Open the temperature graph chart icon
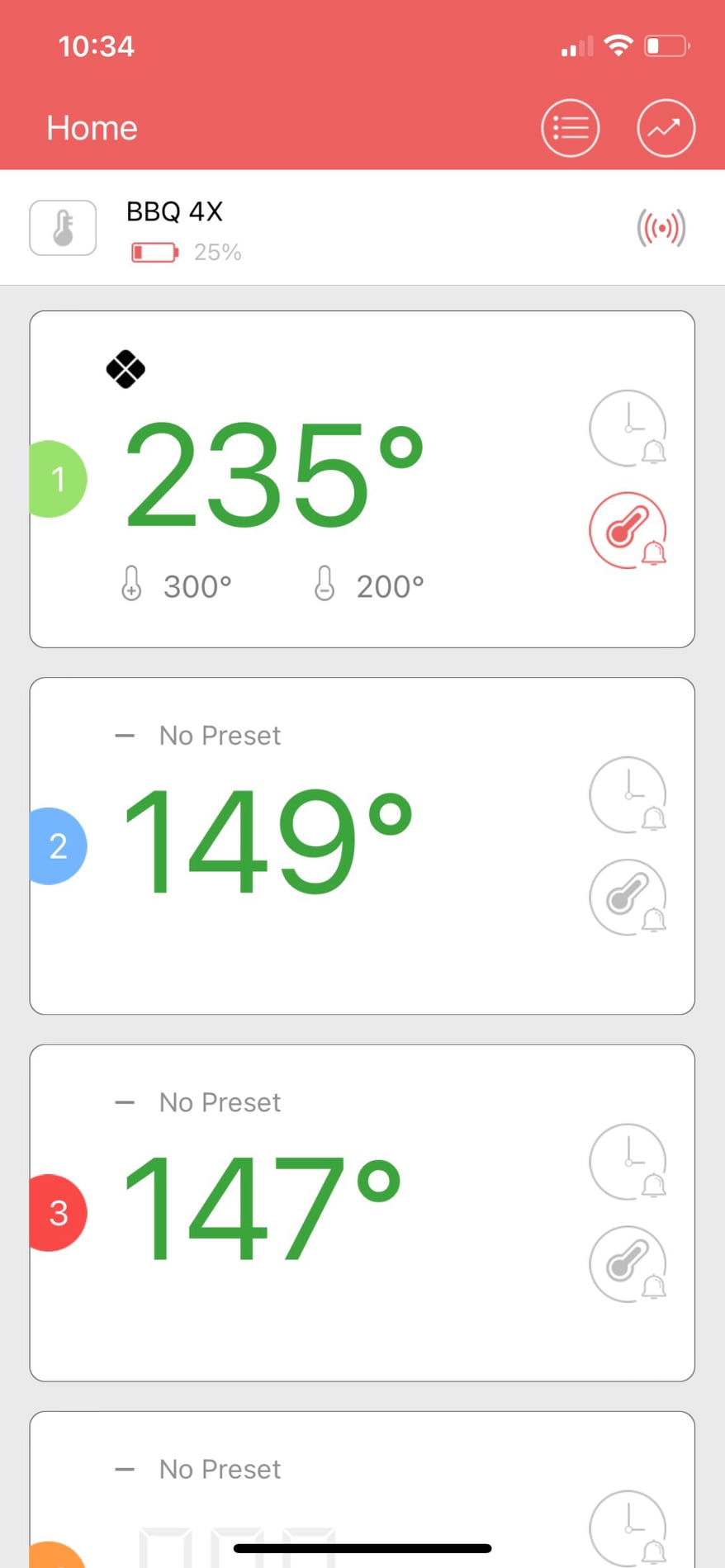The height and width of the screenshot is (1568, 725). tap(666, 128)
